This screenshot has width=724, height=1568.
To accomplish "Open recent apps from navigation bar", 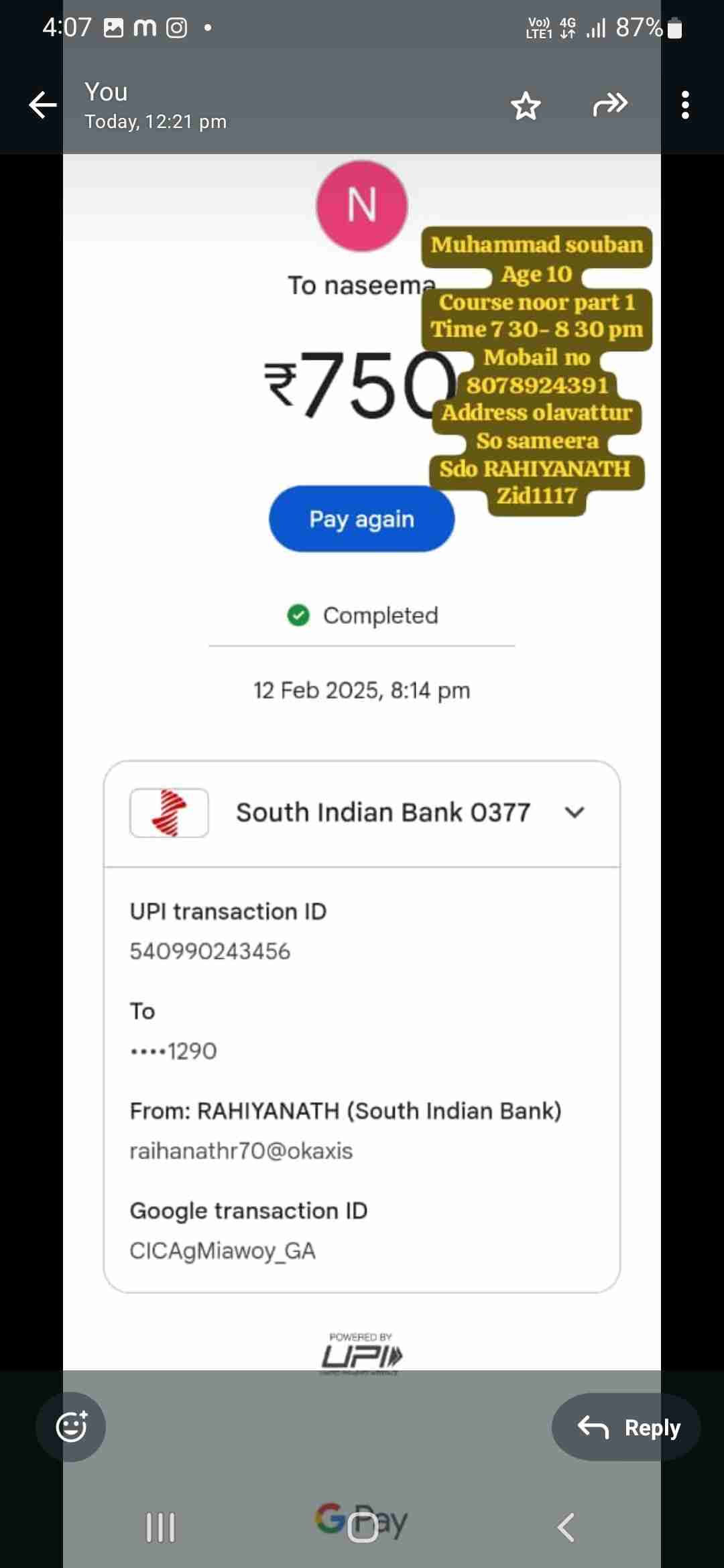I will 161,1527.
